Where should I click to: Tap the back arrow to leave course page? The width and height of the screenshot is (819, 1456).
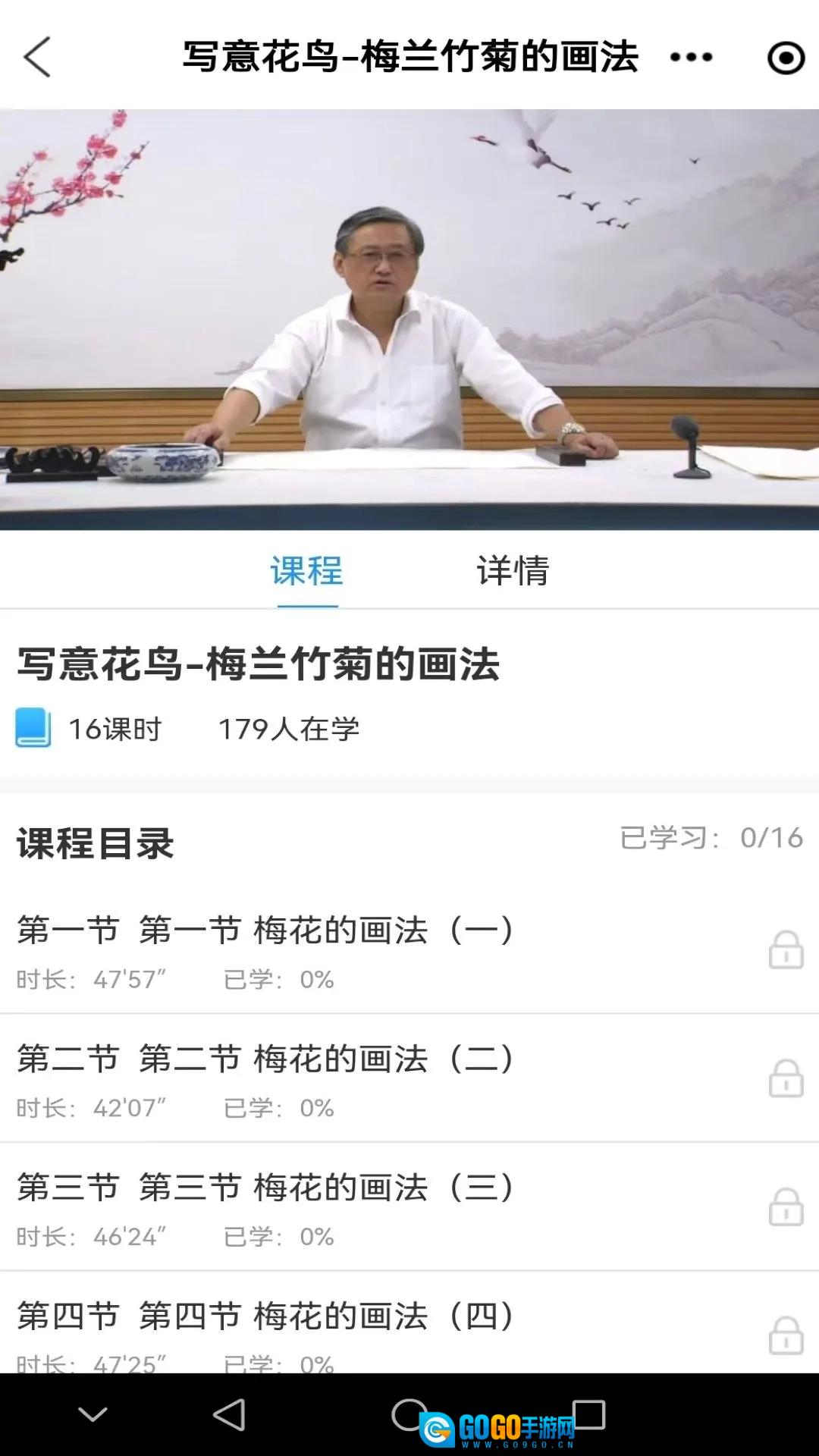38,58
